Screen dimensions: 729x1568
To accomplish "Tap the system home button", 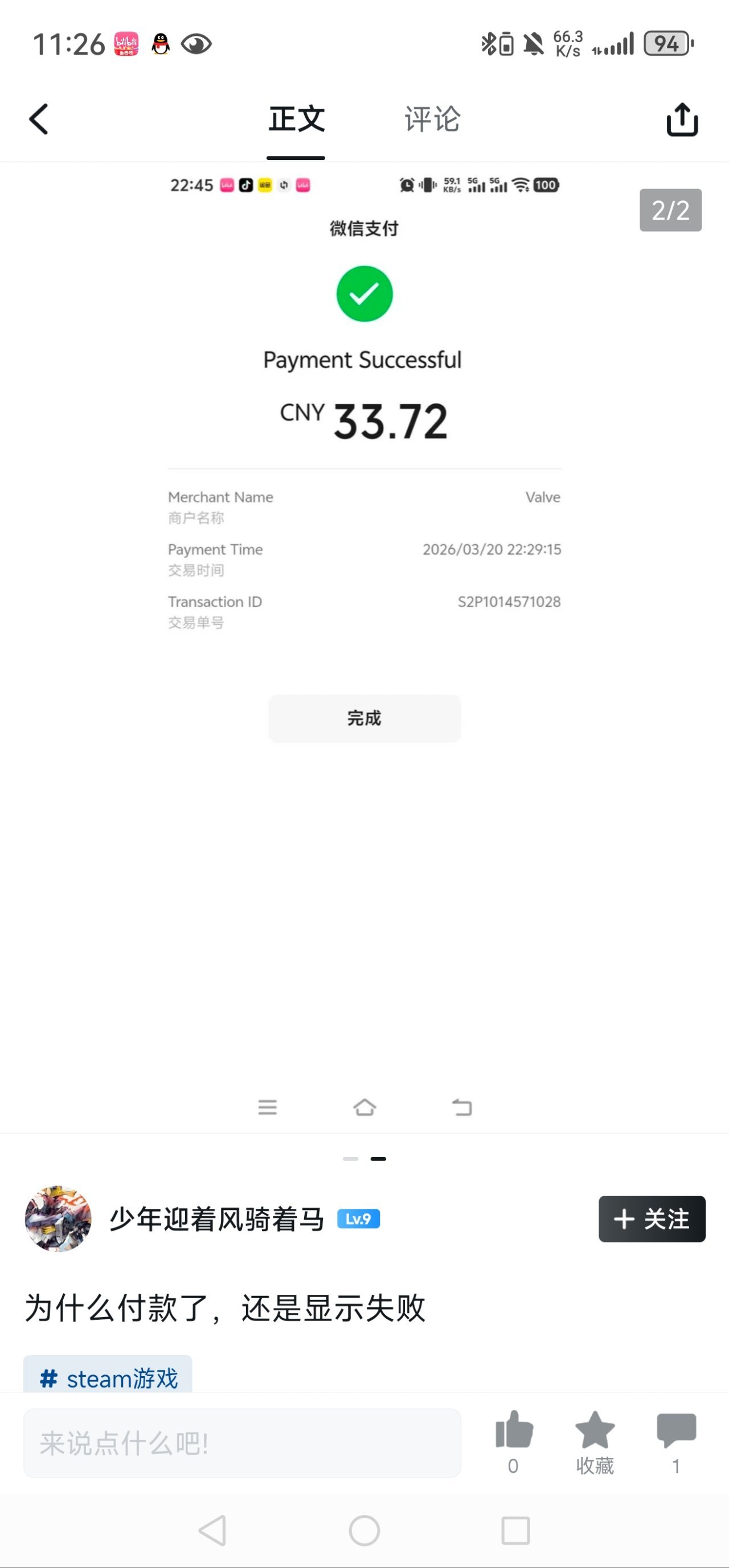I will 364,1530.
